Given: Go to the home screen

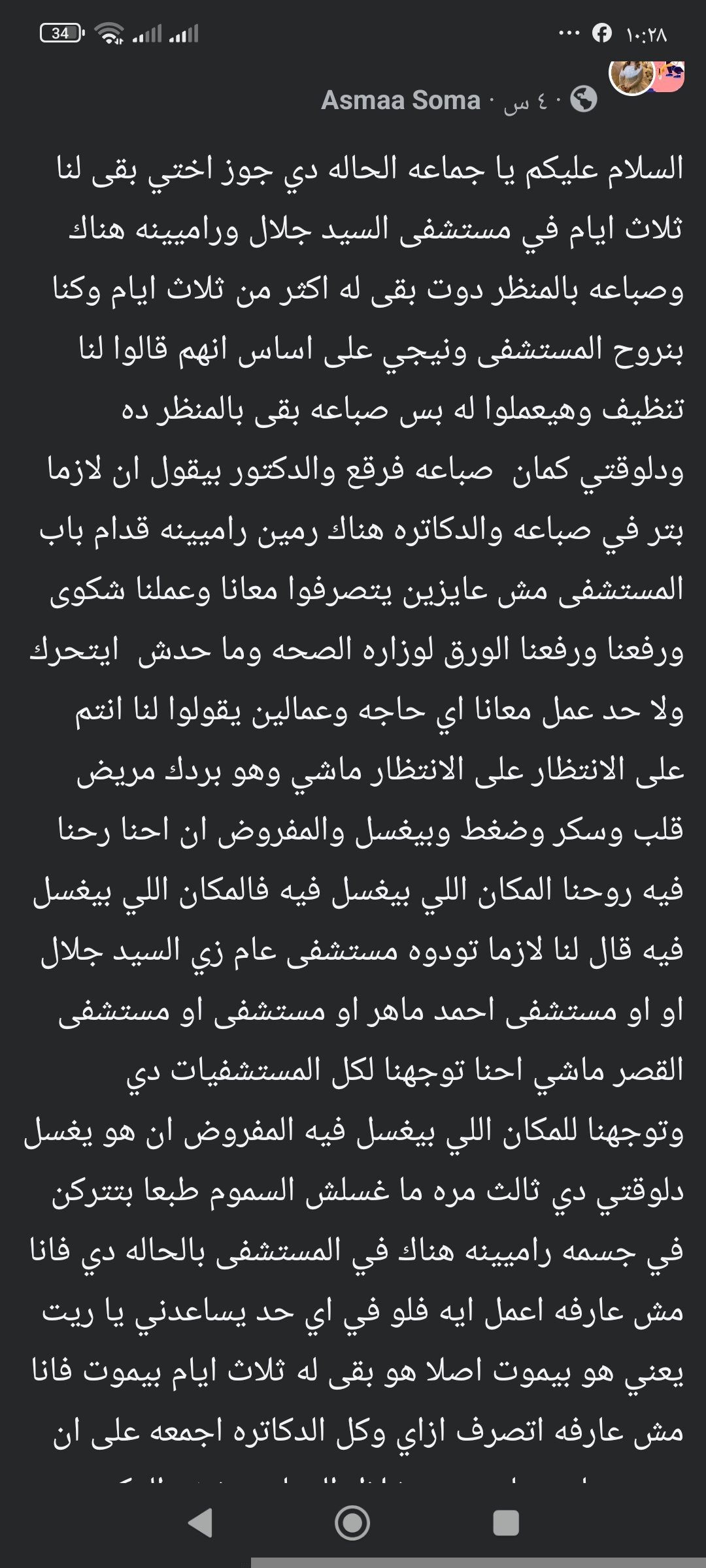Looking at the screenshot, I should click(x=352, y=1522).
